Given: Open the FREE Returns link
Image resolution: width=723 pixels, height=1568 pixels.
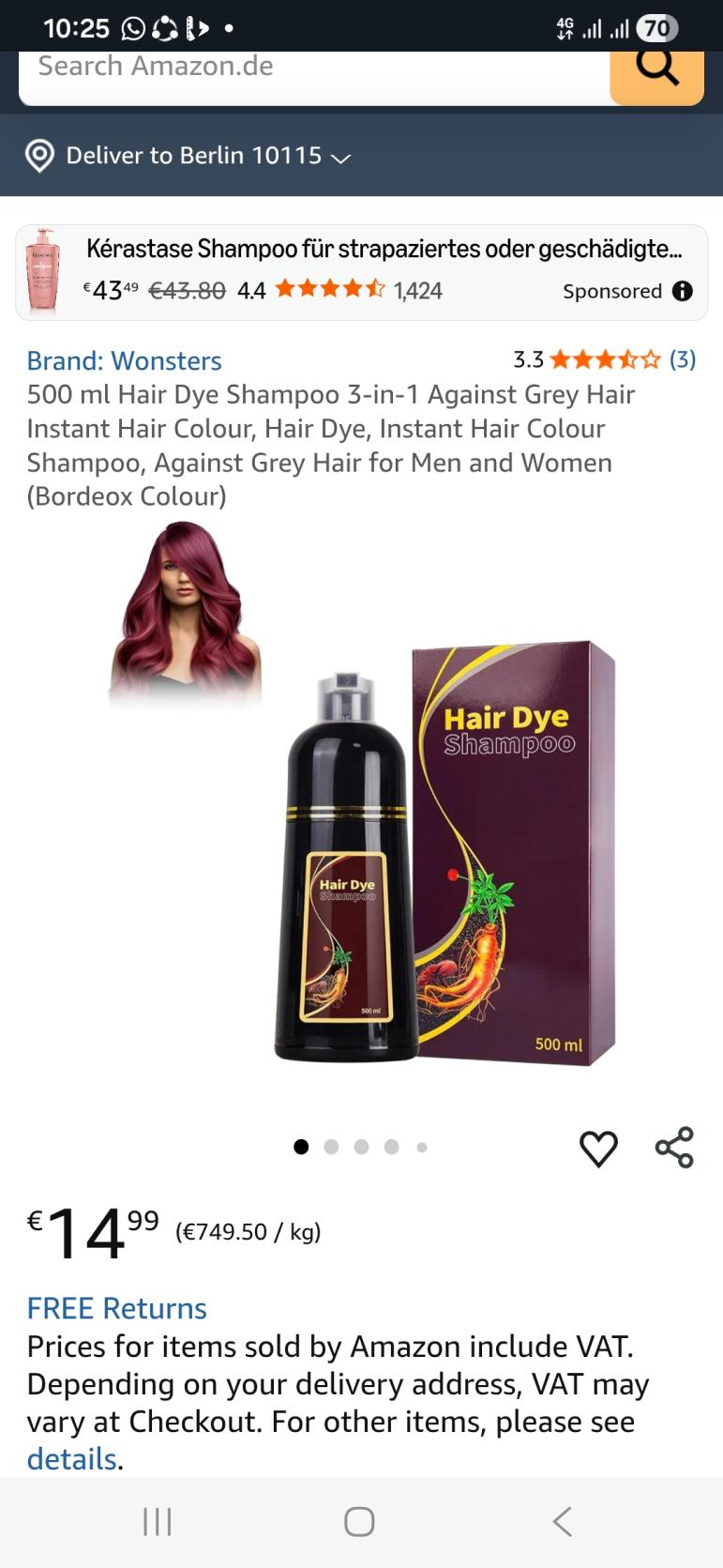Looking at the screenshot, I should tap(116, 1308).
